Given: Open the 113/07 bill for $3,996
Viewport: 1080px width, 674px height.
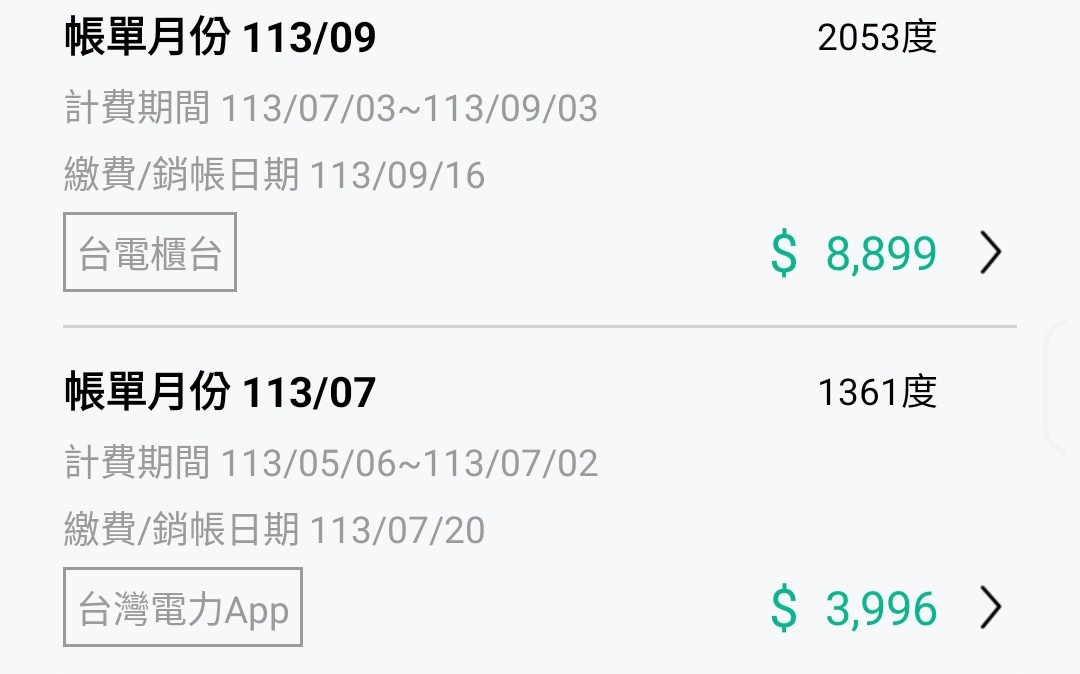Looking at the screenshot, I should [990, 607].
